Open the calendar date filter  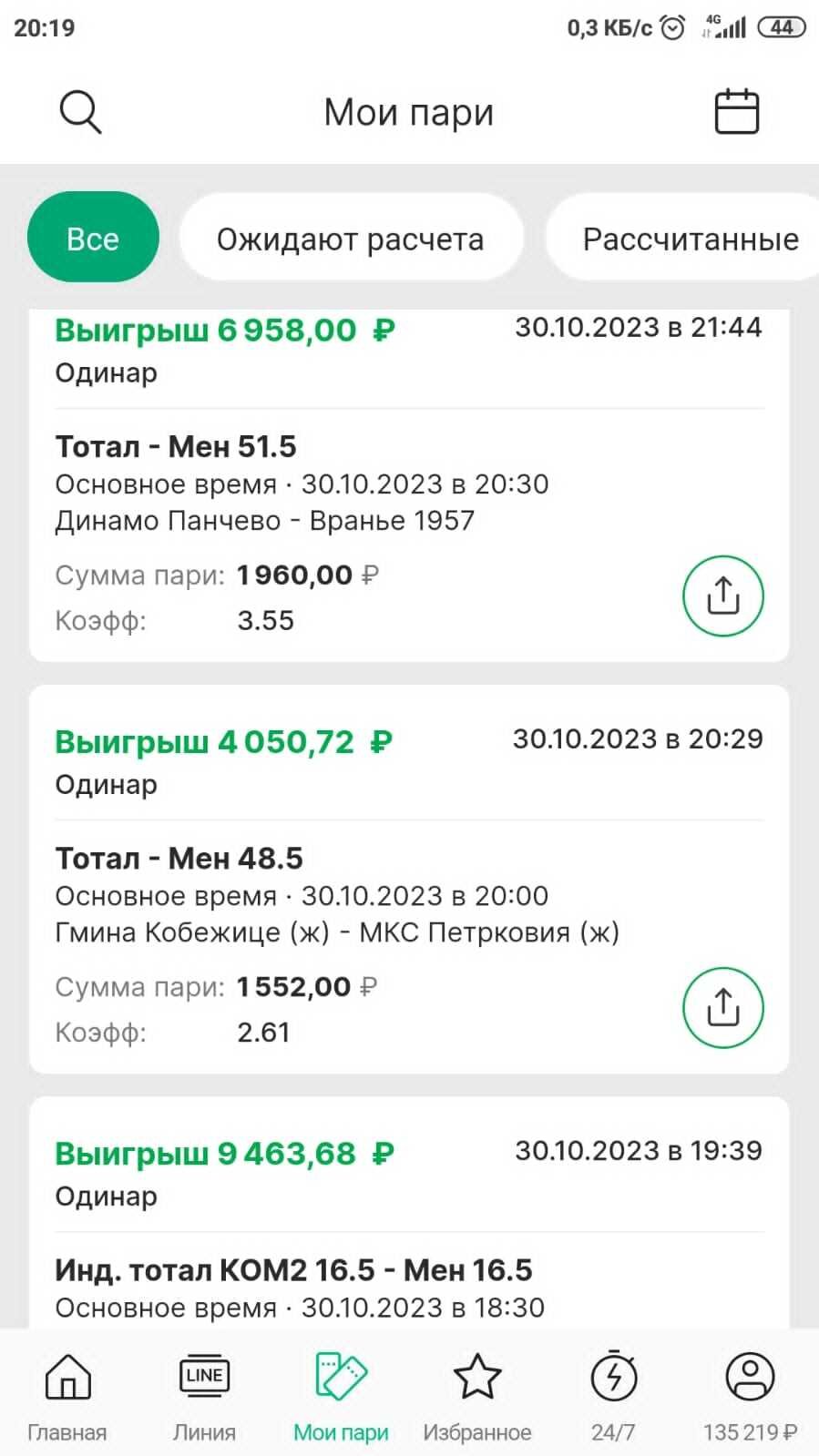coord(736,112)
